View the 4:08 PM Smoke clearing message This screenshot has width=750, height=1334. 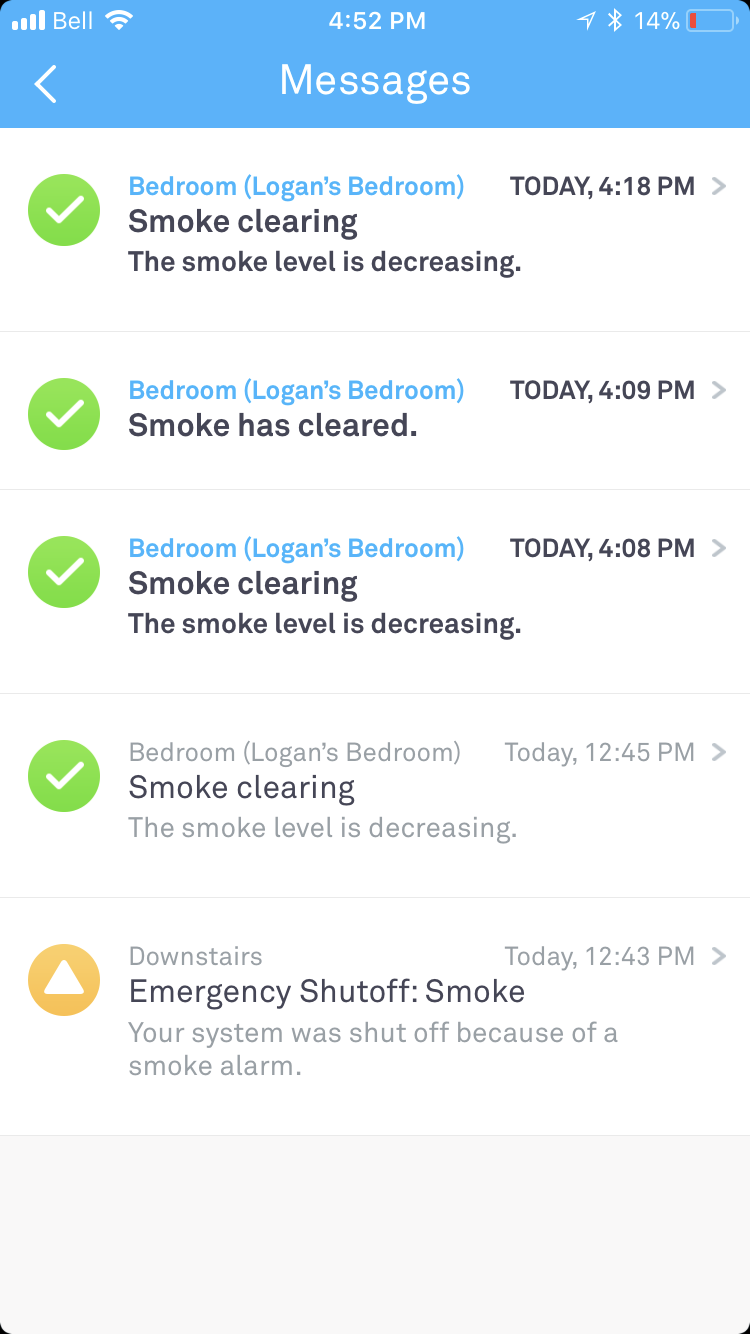tap(375, 592)
